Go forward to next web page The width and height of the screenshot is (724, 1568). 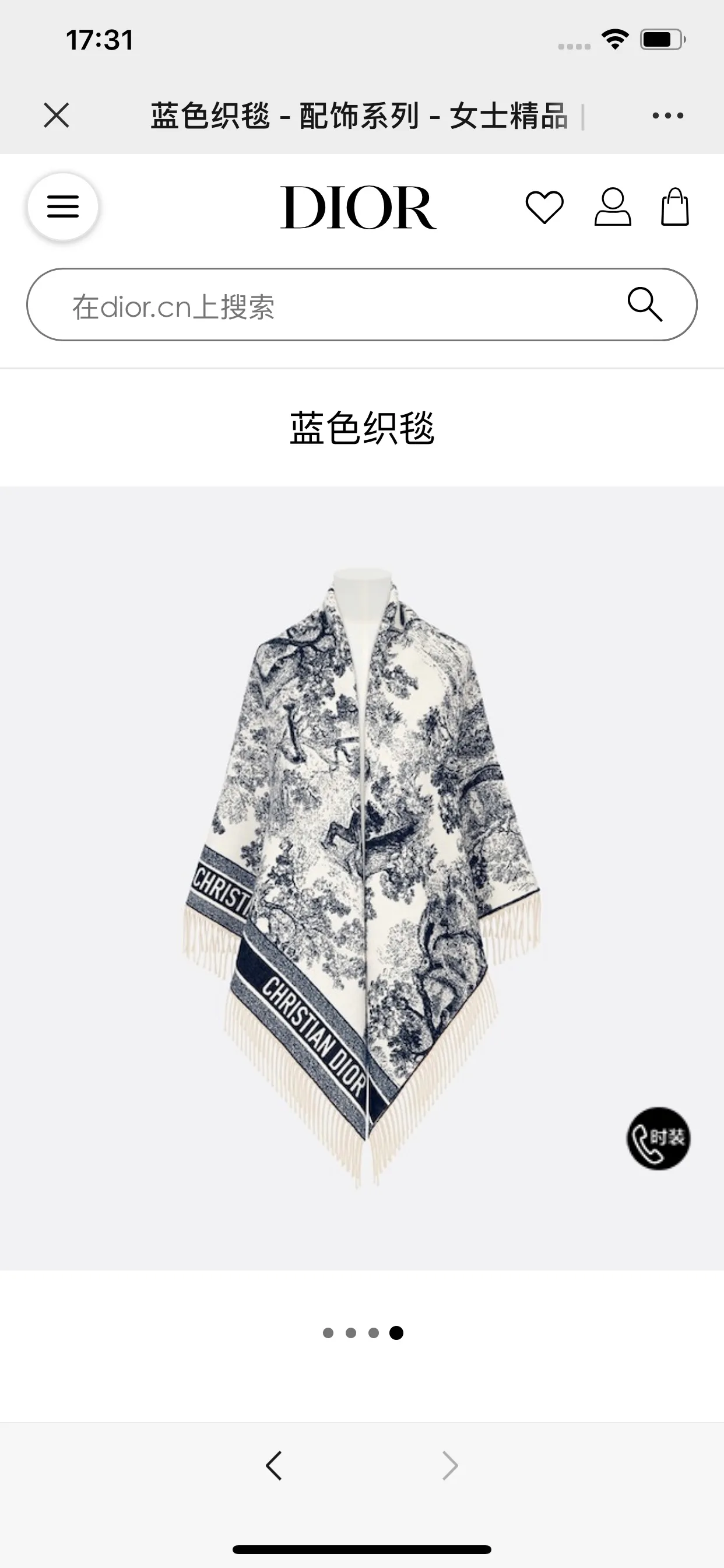pyautogui.click(x=449, y=1466)
